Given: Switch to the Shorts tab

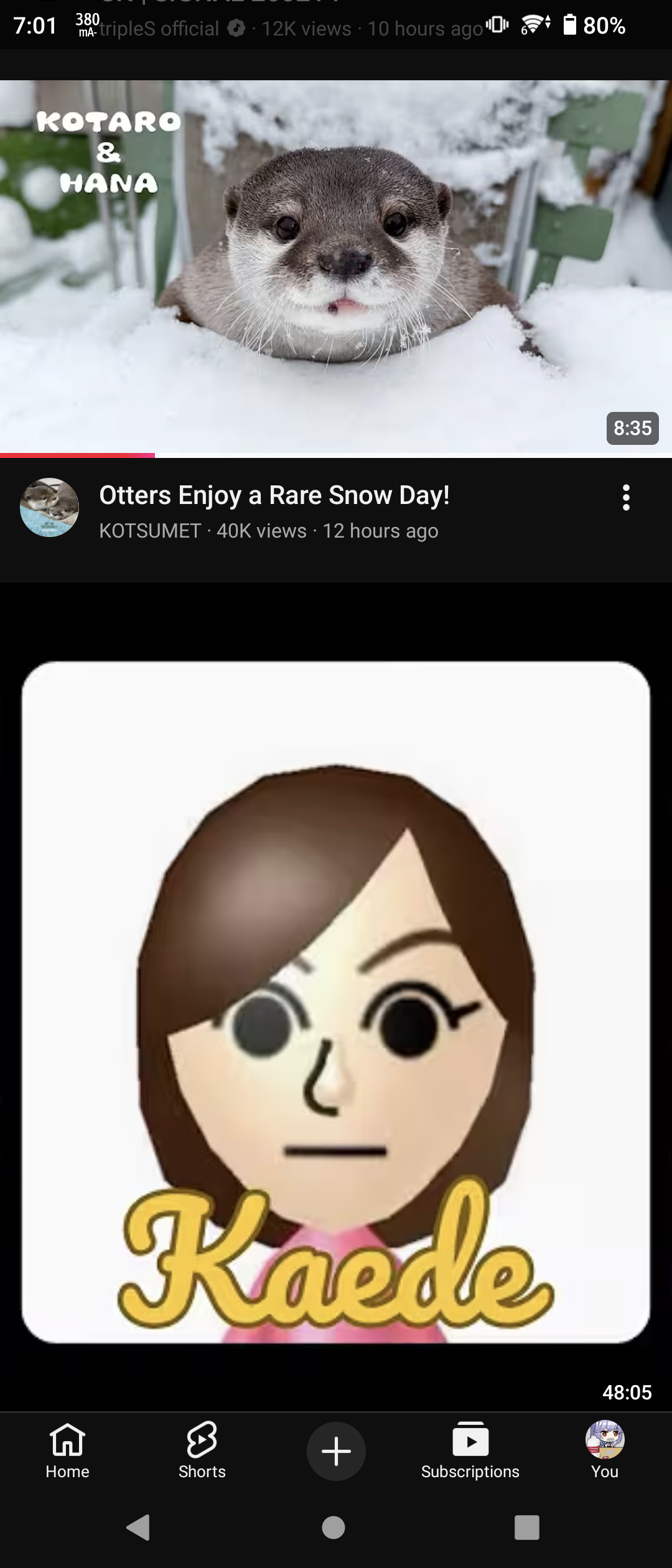Looking at the screenshot, I should [202, 1451].
